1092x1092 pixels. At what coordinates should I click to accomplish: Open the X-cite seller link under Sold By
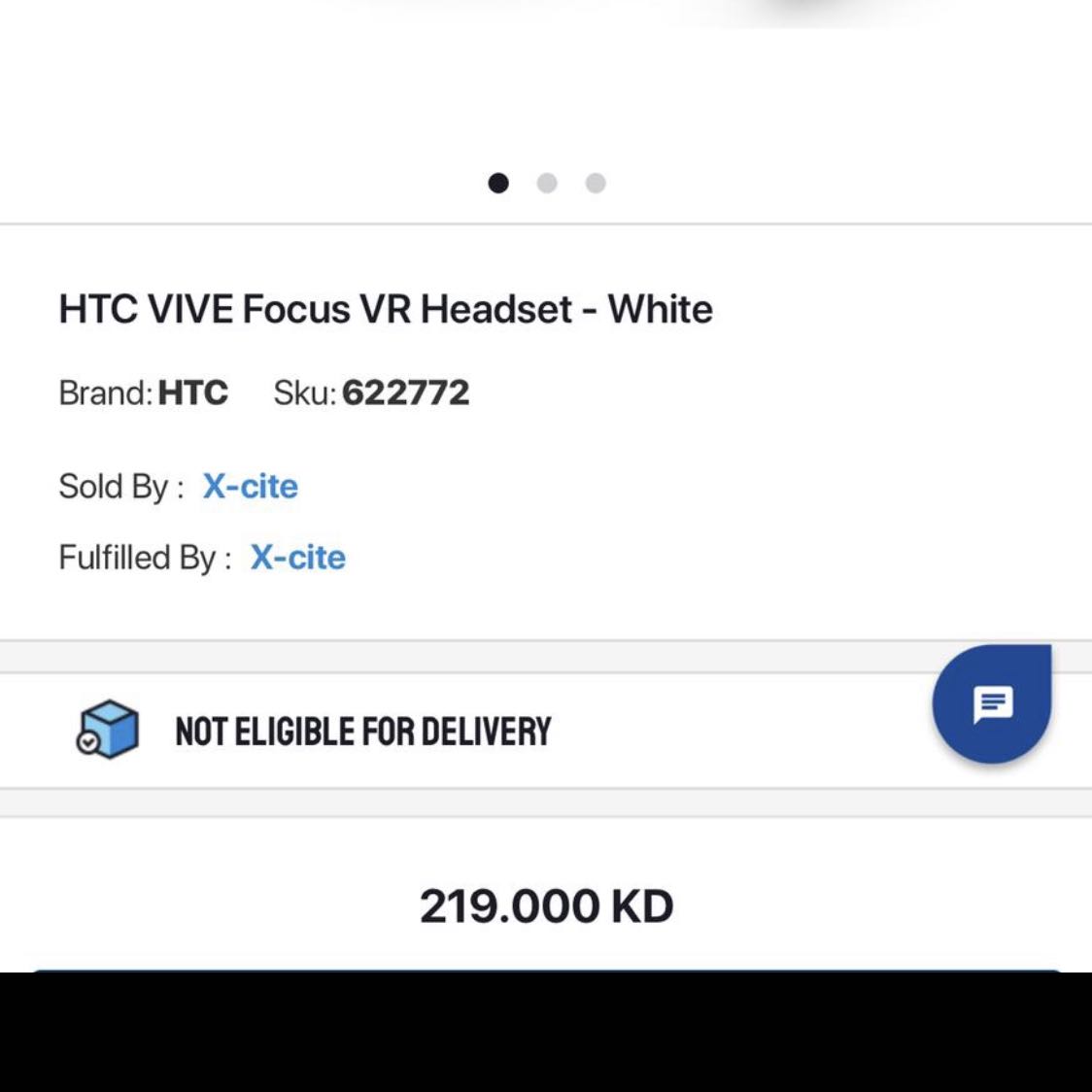tap(250, 486)
